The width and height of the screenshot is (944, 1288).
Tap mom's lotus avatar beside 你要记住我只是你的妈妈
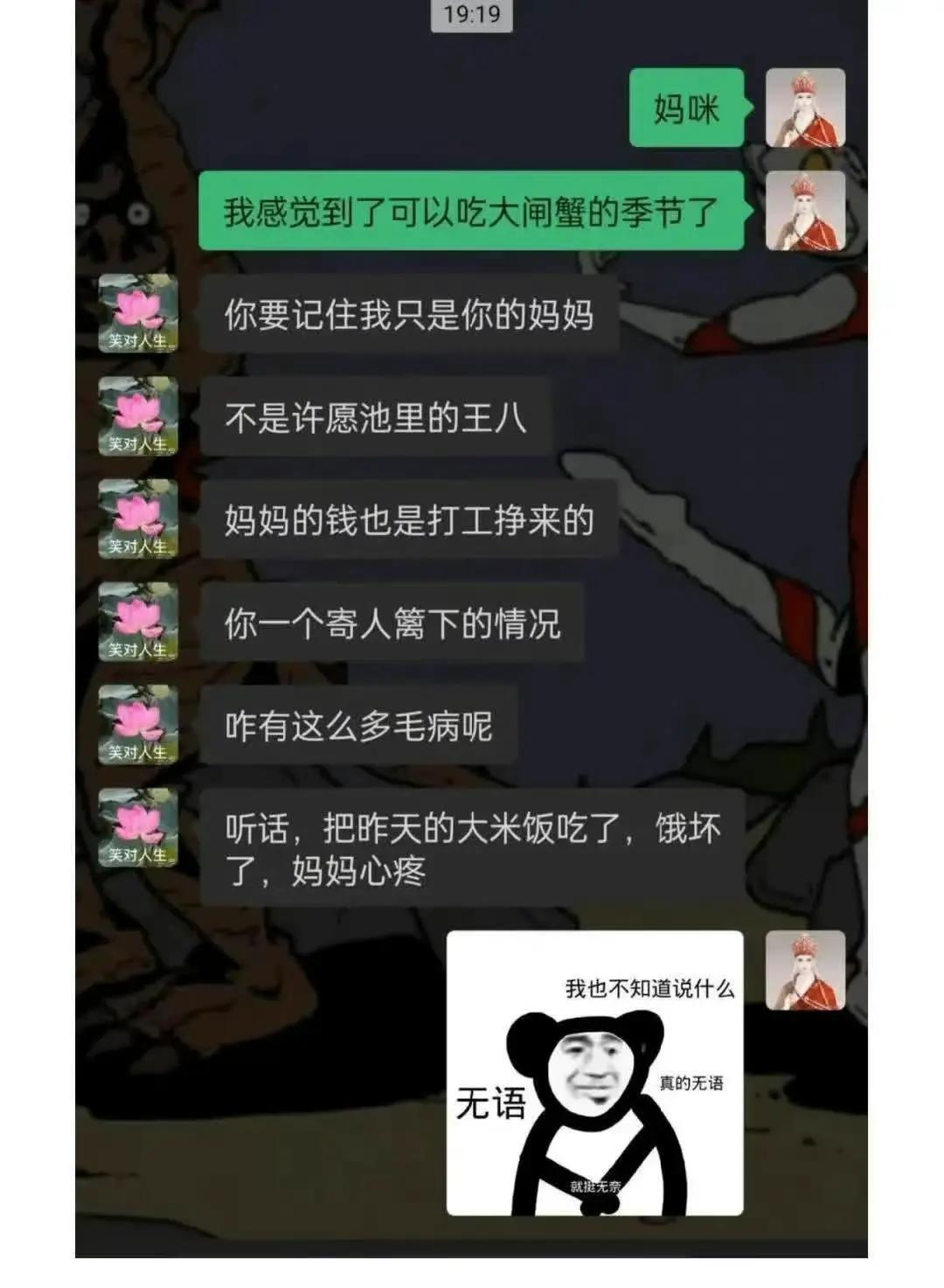(x=138, y=313)
